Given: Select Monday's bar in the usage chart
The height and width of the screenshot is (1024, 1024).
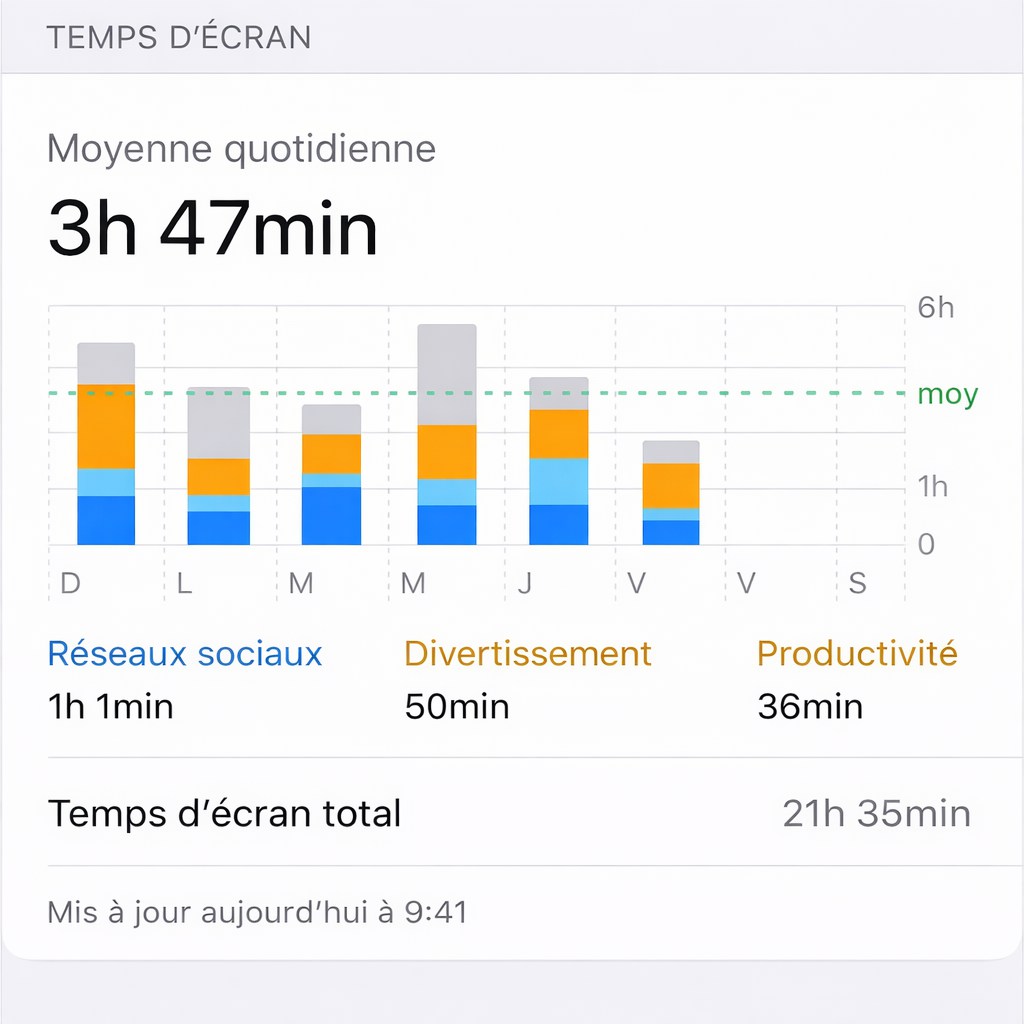Looking at the screenshot, I should point(218,467).
